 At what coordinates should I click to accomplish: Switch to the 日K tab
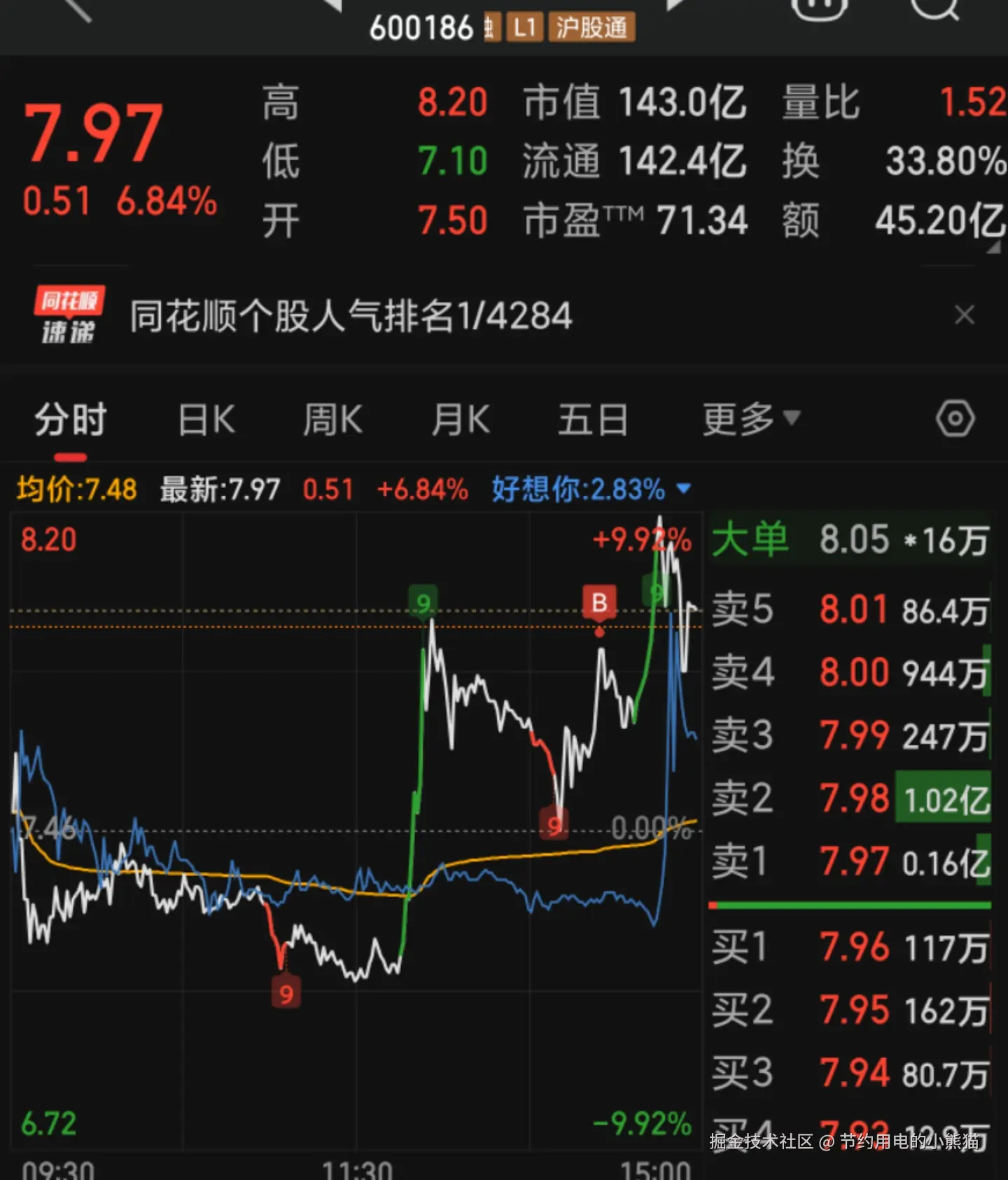pos(206,418)
